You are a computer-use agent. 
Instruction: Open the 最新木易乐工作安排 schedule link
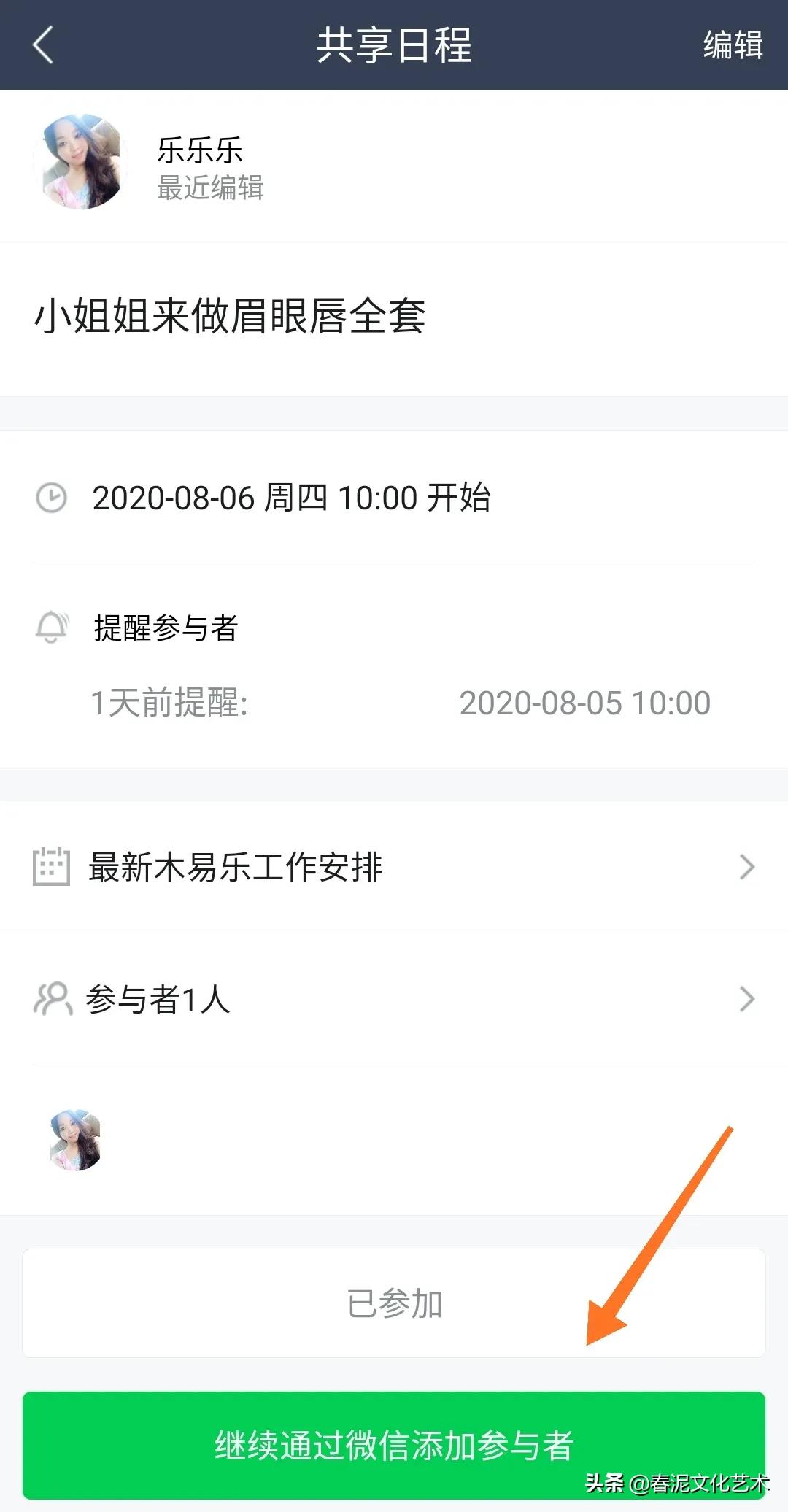coord(237,867)
